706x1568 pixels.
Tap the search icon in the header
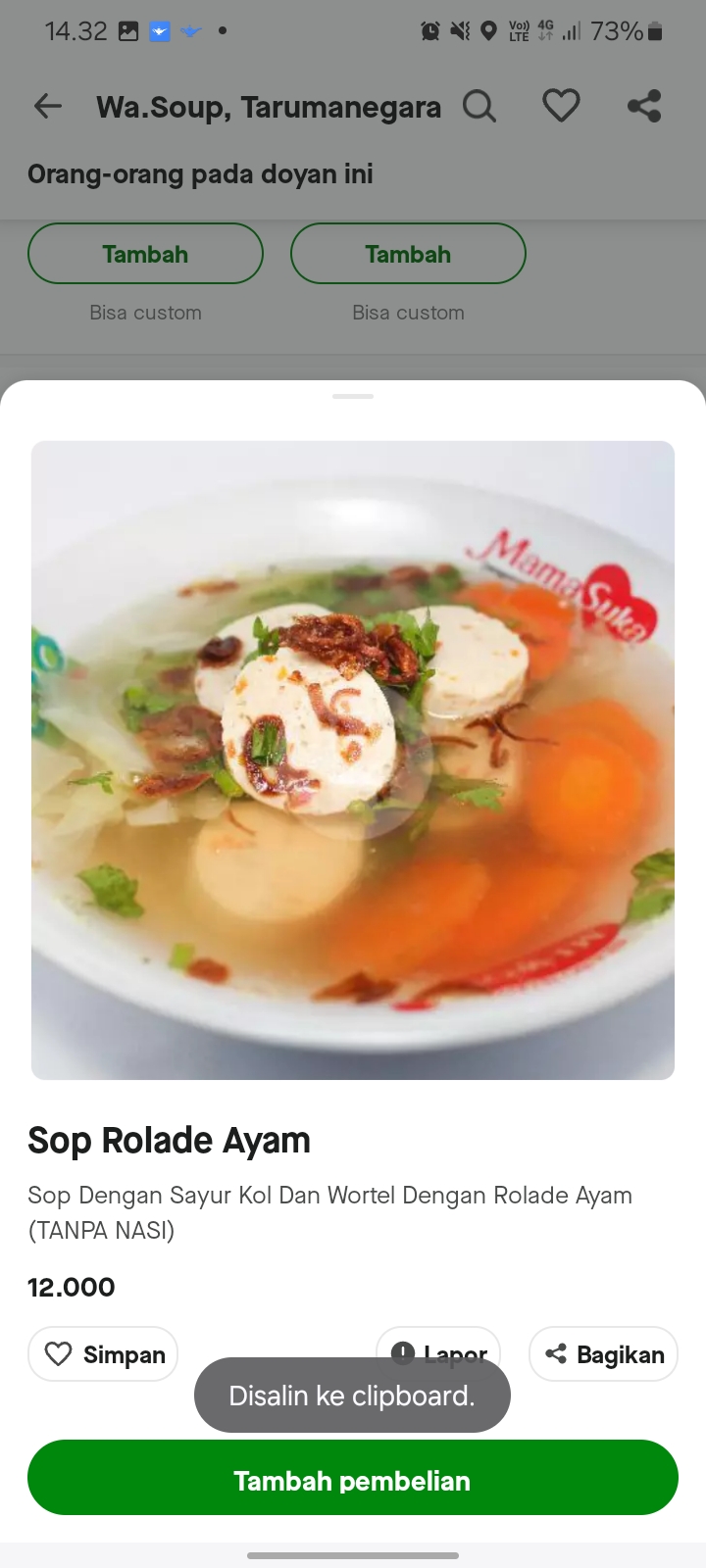click(479, 106)
